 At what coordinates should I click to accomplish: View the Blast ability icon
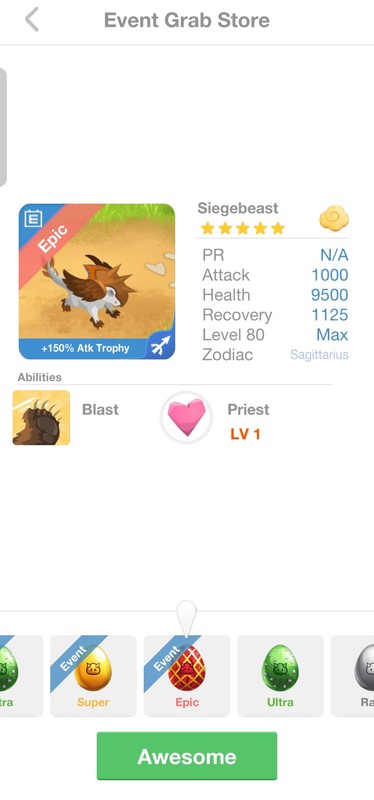[x=41, y=418]
